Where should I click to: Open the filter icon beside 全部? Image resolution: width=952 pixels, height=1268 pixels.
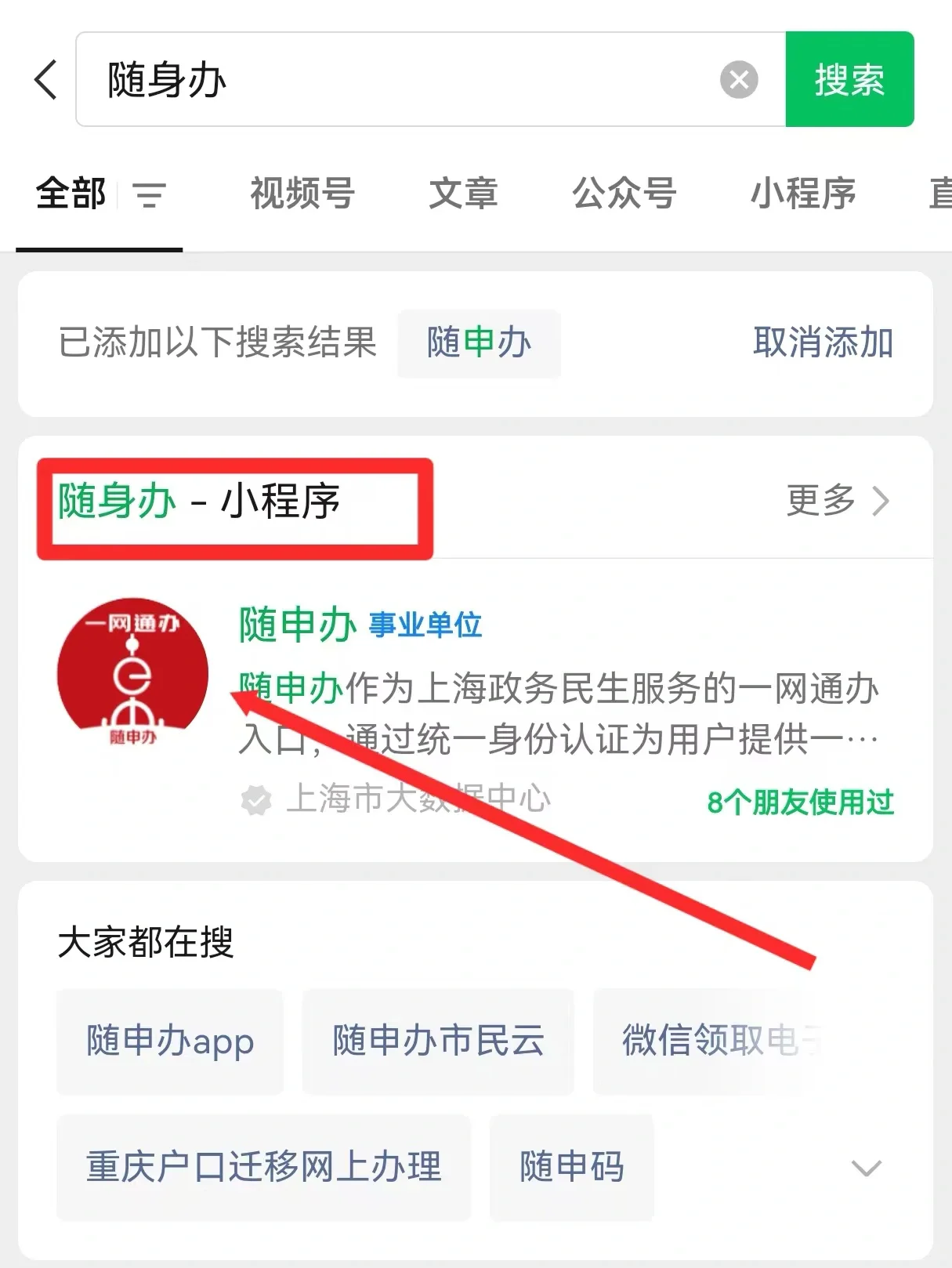[149, 194]
